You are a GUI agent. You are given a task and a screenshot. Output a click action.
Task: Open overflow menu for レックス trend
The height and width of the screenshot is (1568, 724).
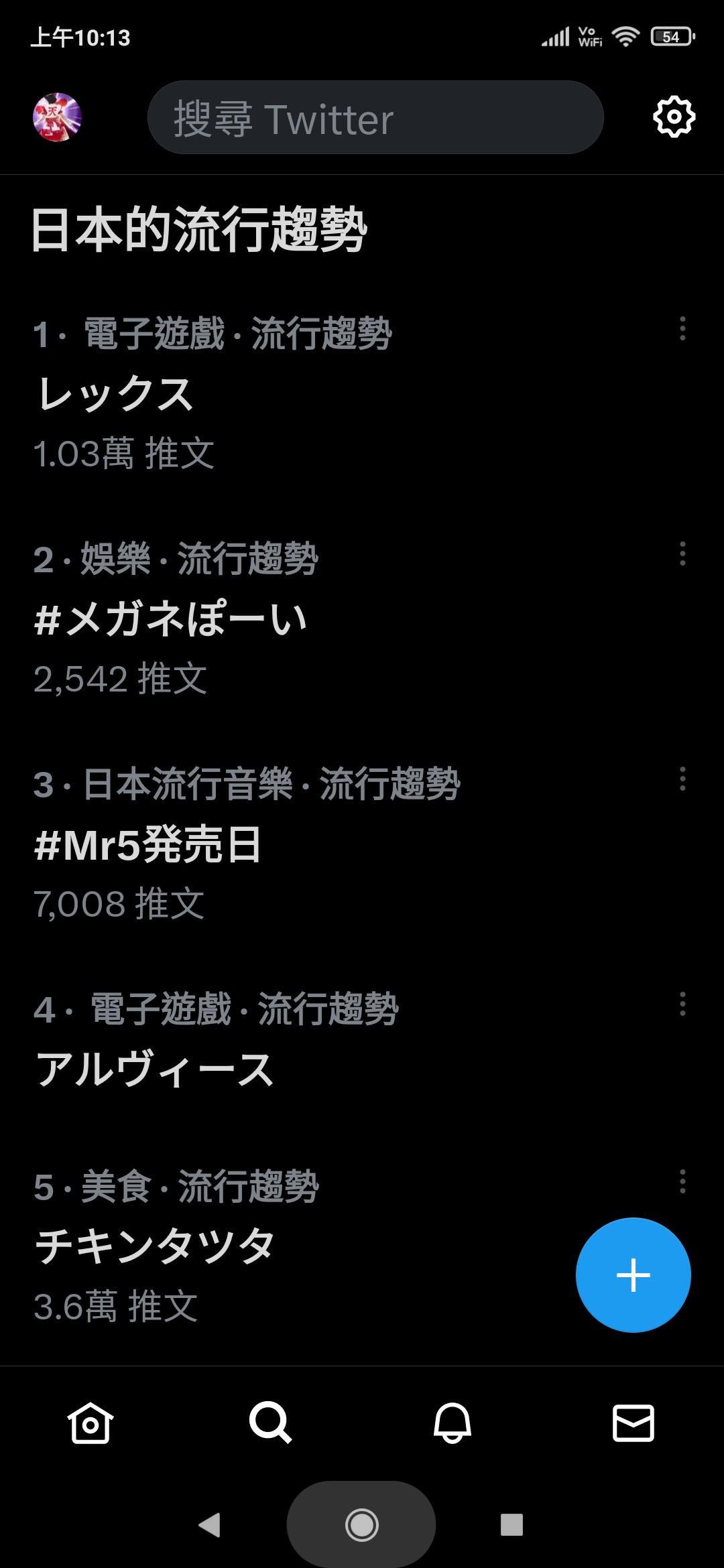[682, 328]
